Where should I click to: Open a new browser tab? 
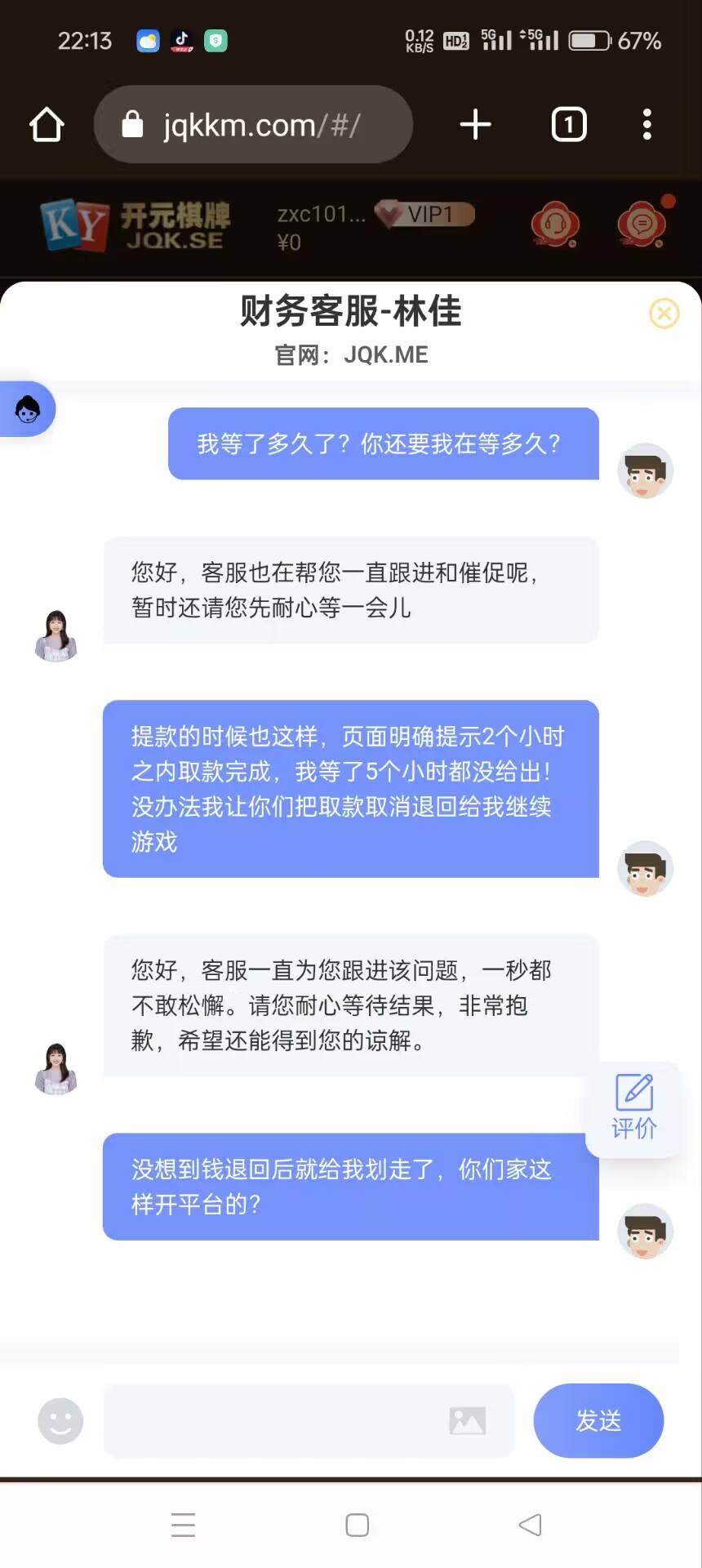coord(475,125)
